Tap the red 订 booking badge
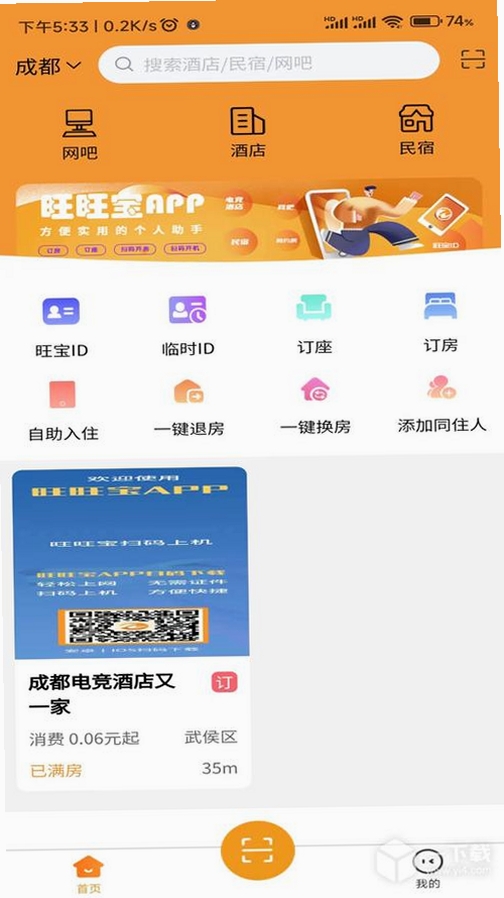504x898 pixels. point(224,682)
